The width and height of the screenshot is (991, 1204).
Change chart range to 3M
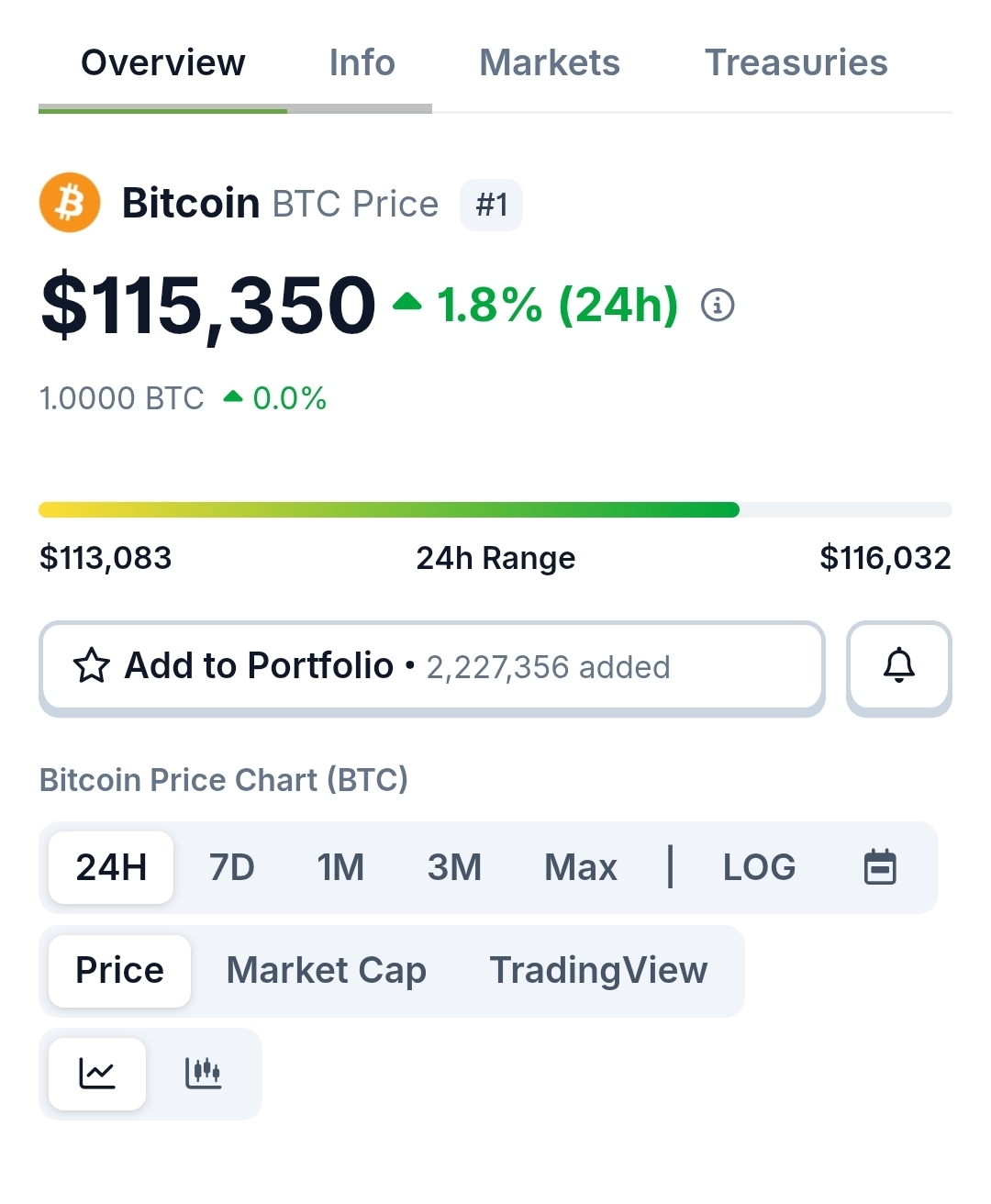[x=454, y=867]
